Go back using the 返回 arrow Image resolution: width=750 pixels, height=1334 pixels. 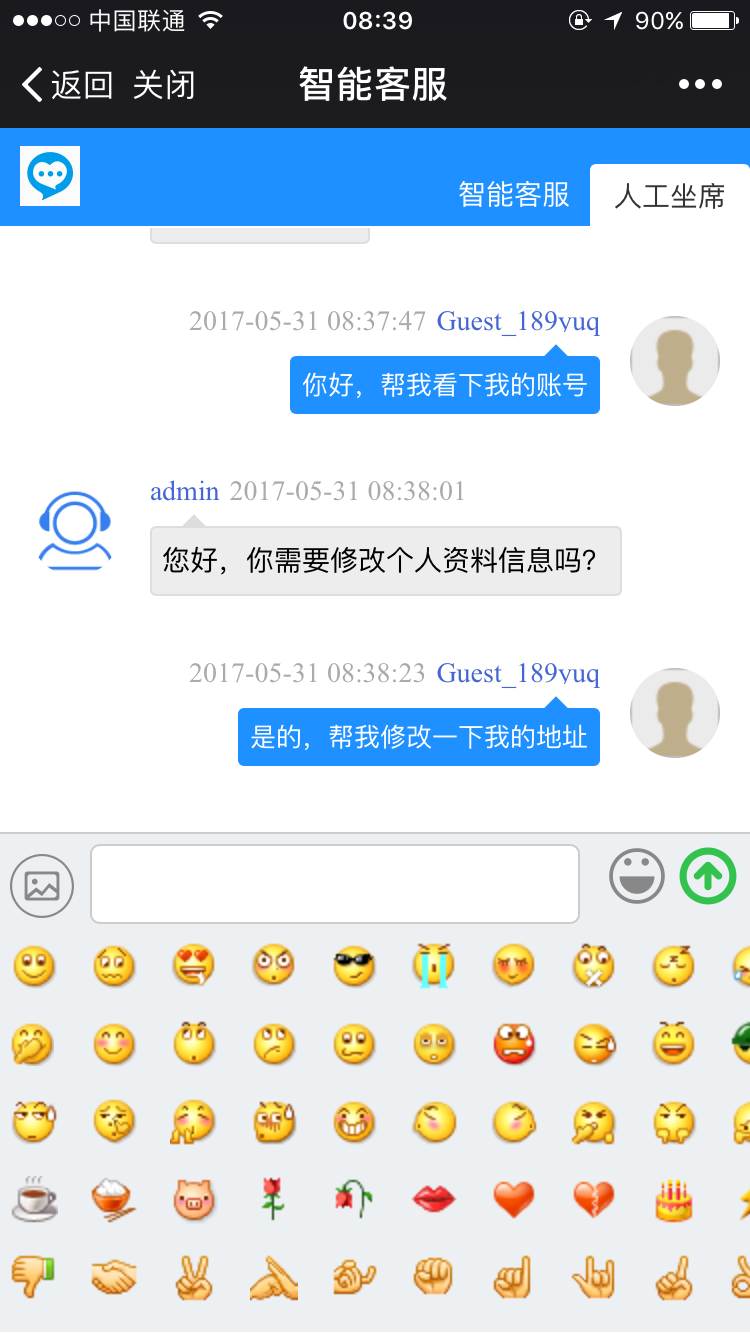(66, 85)
